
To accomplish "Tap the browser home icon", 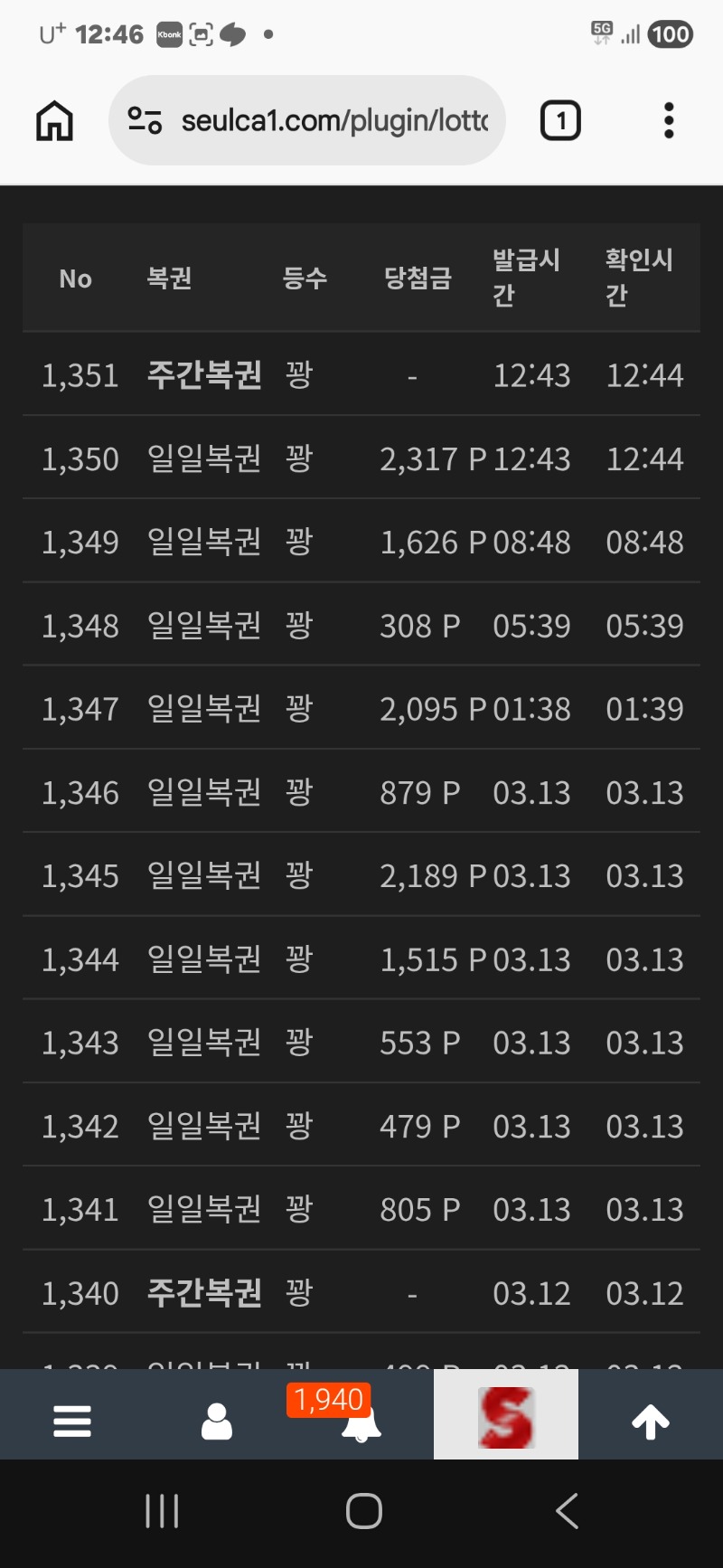I will coord(52,118).
